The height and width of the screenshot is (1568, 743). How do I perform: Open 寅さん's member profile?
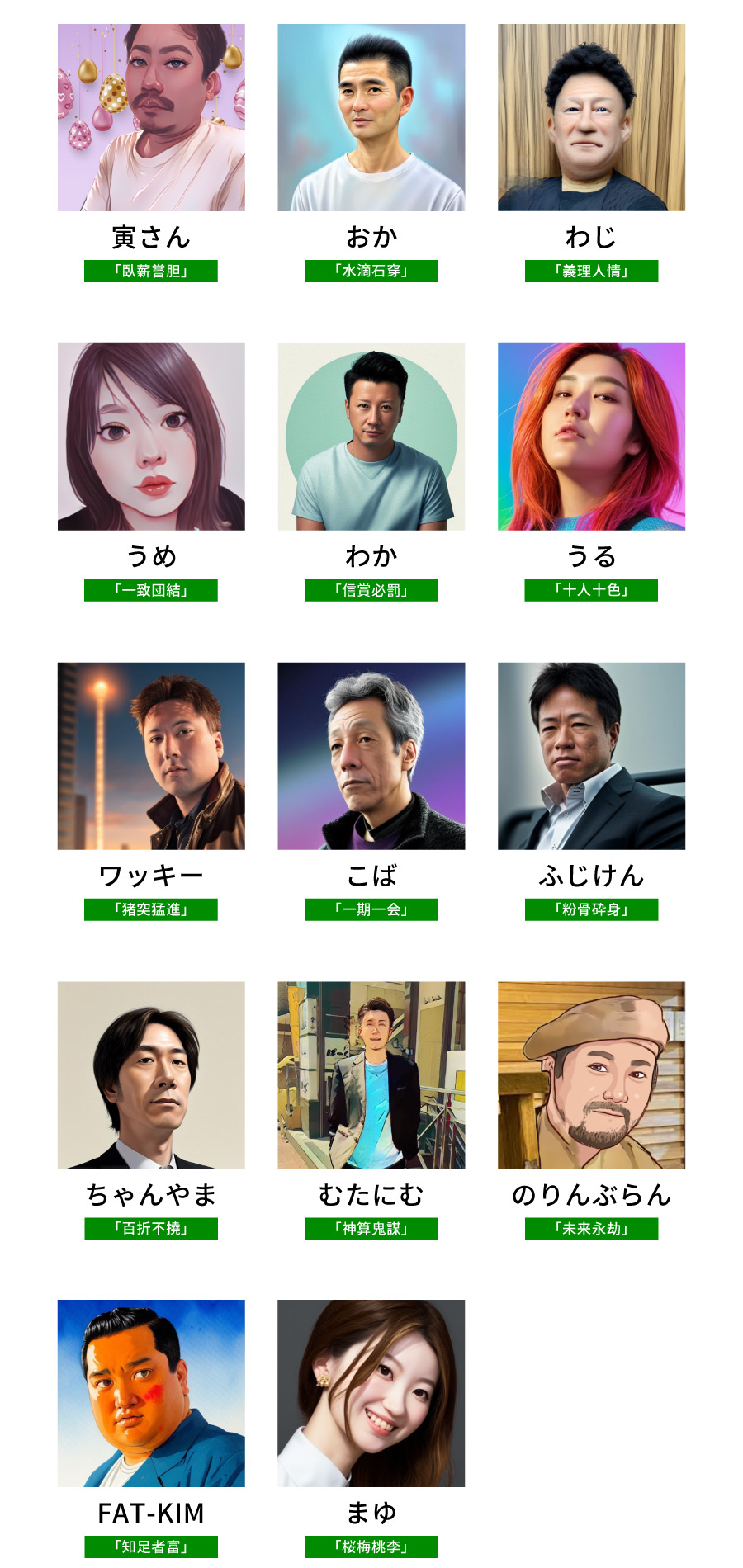point(151,117)
